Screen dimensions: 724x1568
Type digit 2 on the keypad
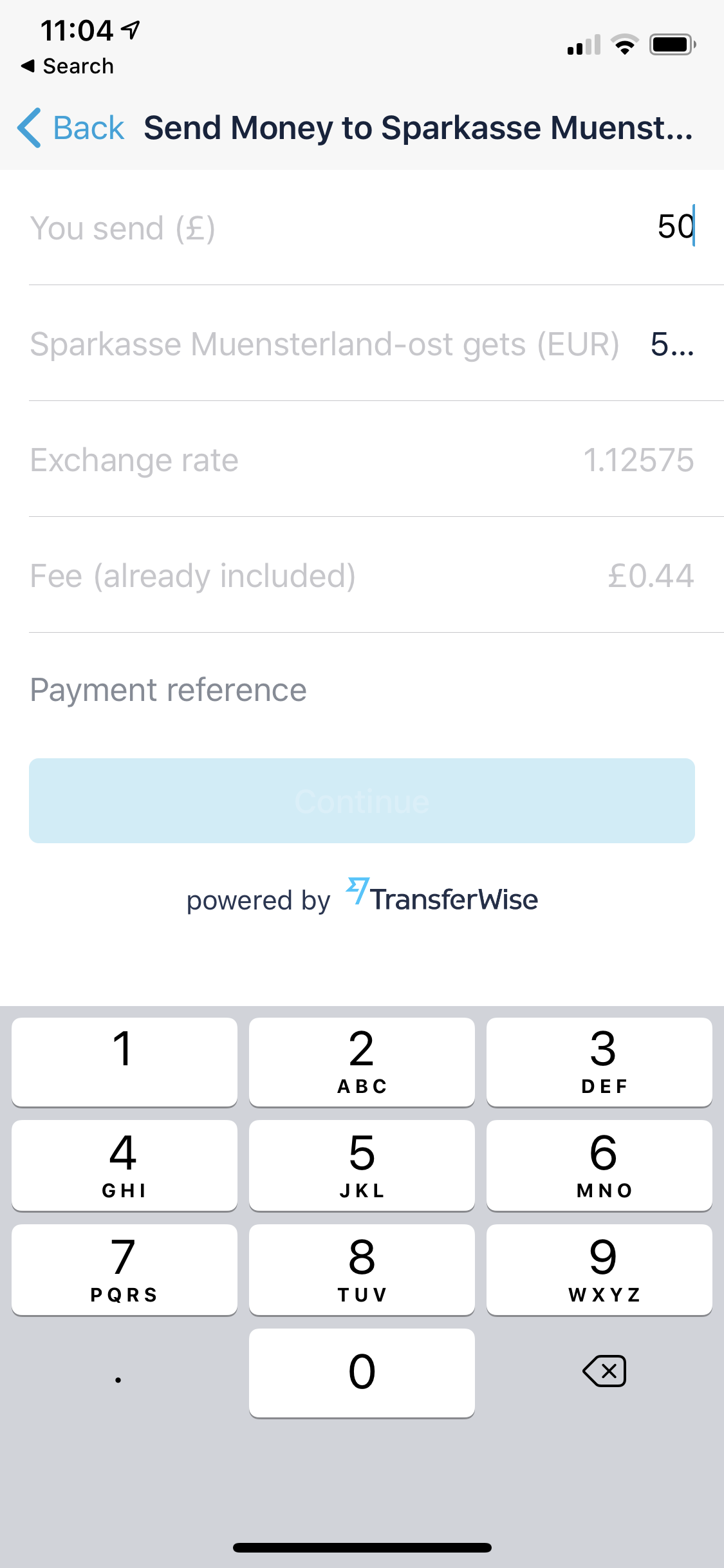[362, 1061]
